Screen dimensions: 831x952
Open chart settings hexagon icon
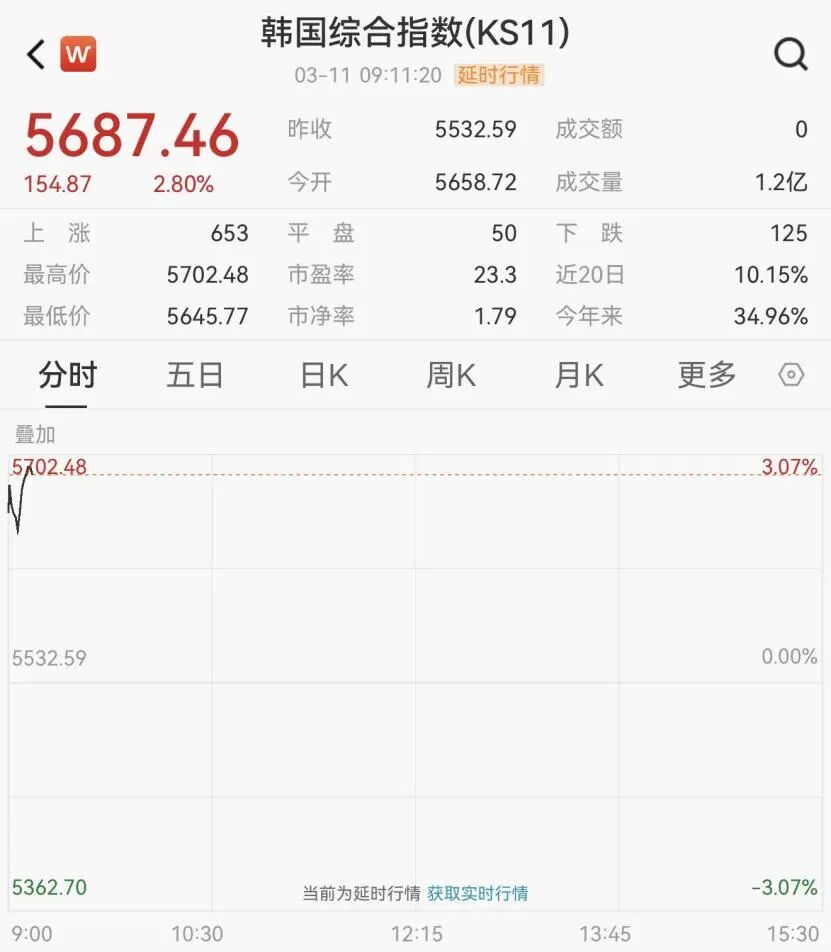tap(791, 375)
